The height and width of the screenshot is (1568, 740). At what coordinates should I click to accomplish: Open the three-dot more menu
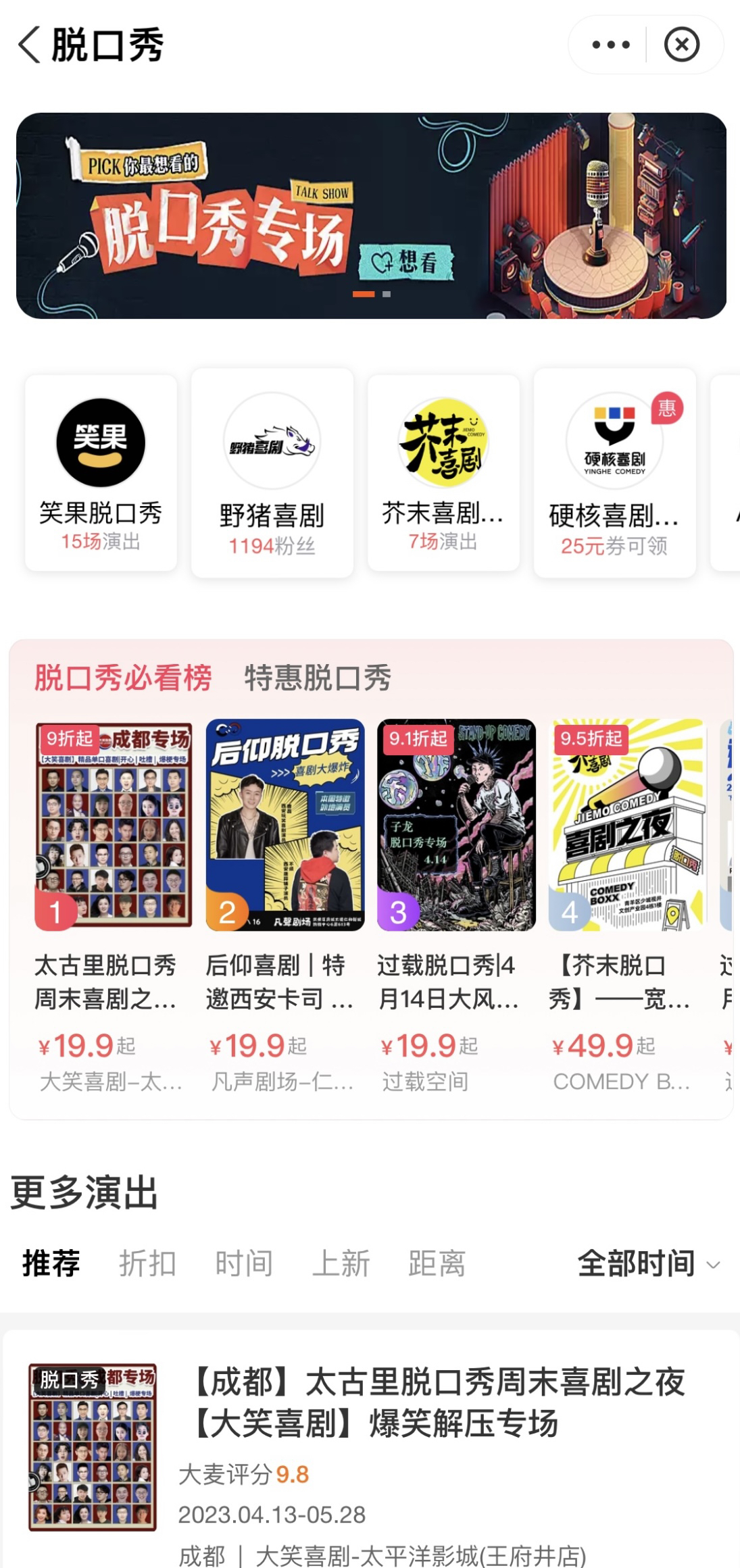(x=610, y=45)
